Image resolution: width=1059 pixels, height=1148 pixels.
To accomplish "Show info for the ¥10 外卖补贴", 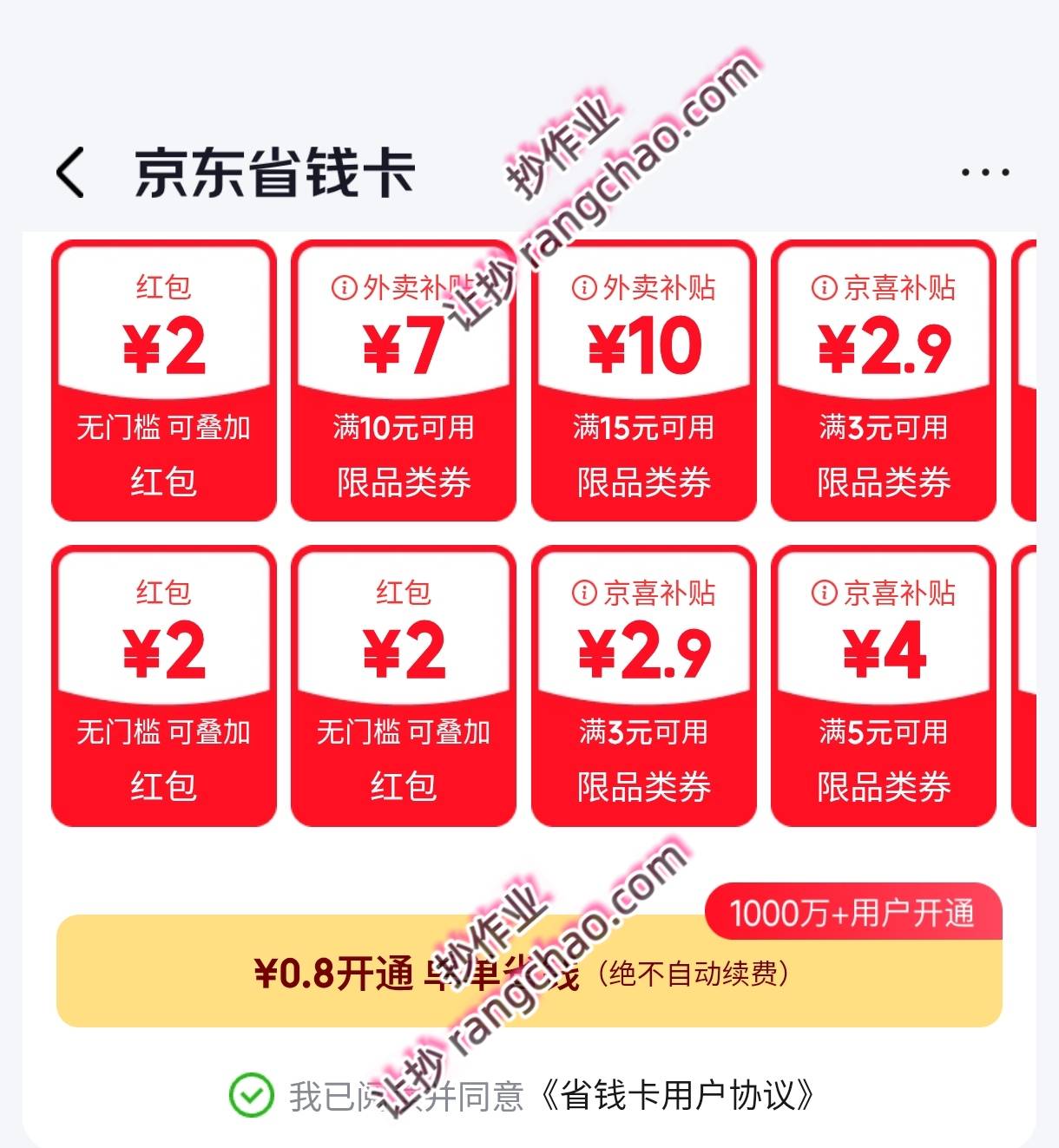I will click(584, 287).
